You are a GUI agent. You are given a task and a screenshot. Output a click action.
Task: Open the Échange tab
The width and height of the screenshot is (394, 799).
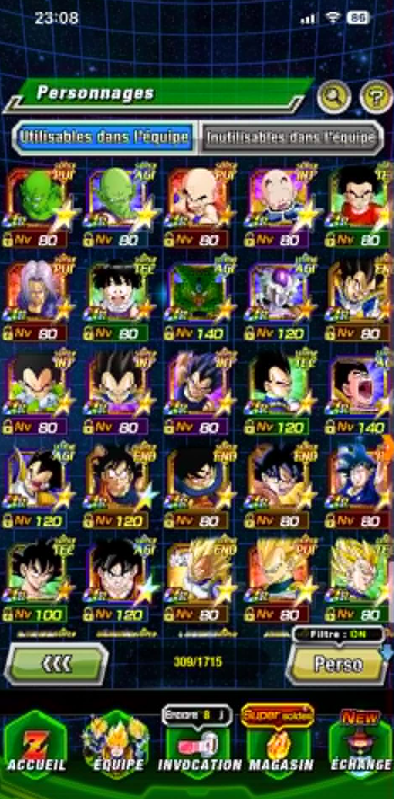click(361, 745)
